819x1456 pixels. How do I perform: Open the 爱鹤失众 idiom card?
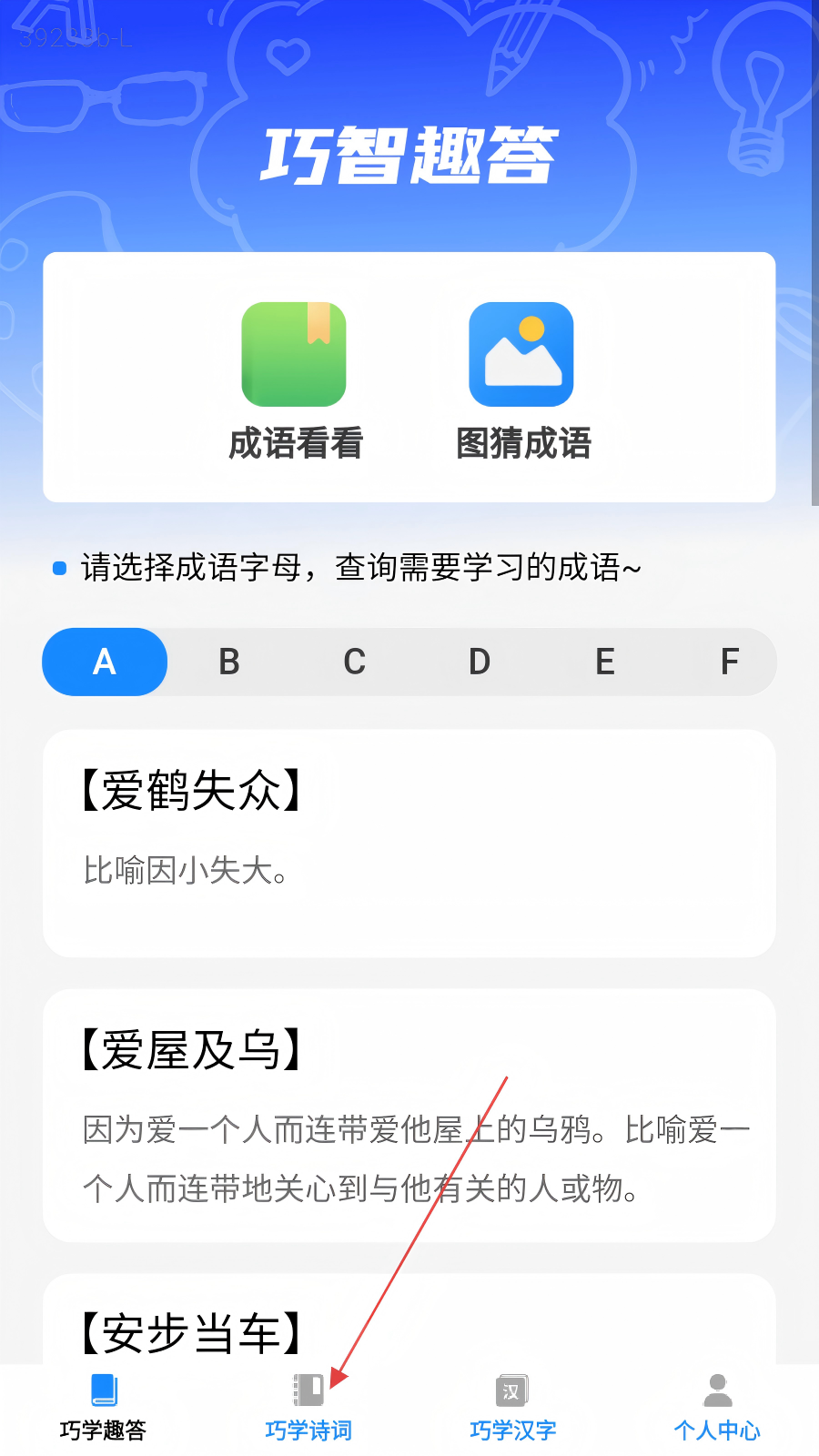[x=409, y=843]
